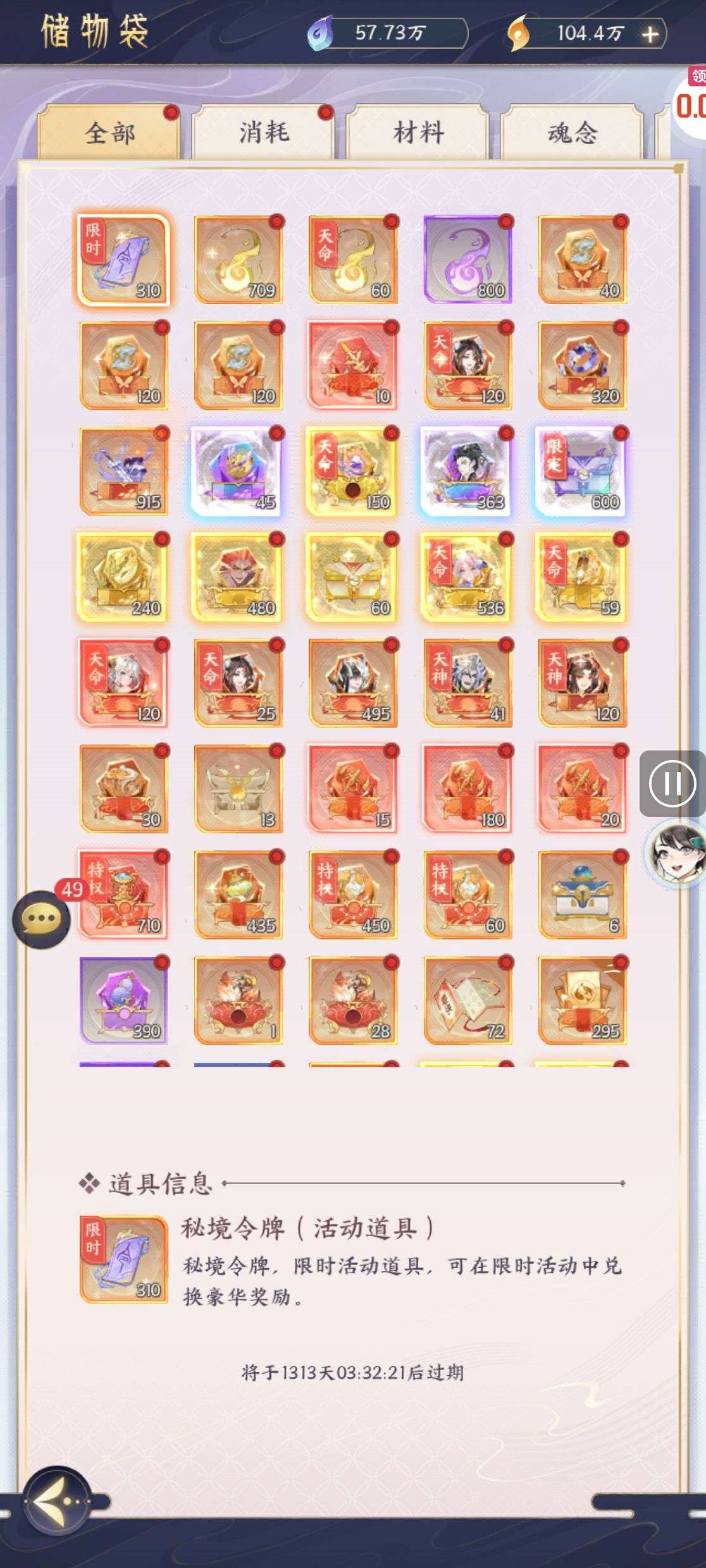Open the chat bubble with 49 badge
This screenshot has width=706, height=1568.
click(x=41, y=919)
